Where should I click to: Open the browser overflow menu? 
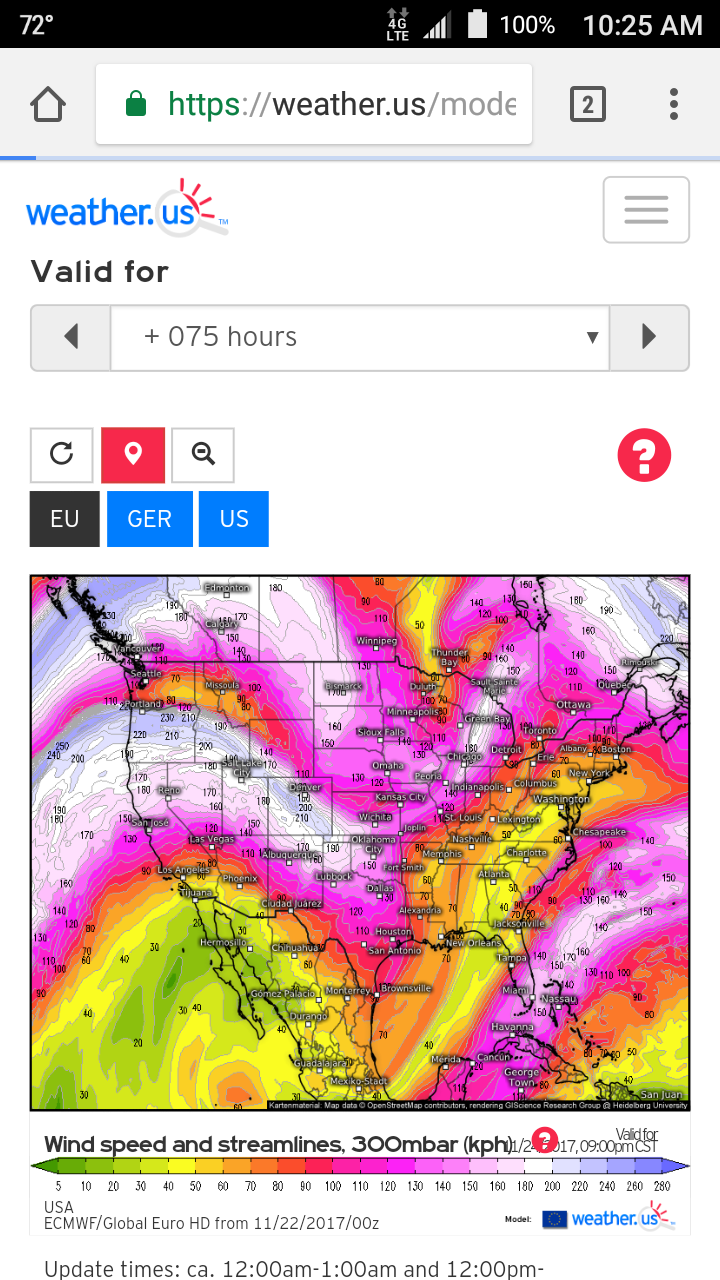[674, 104]
